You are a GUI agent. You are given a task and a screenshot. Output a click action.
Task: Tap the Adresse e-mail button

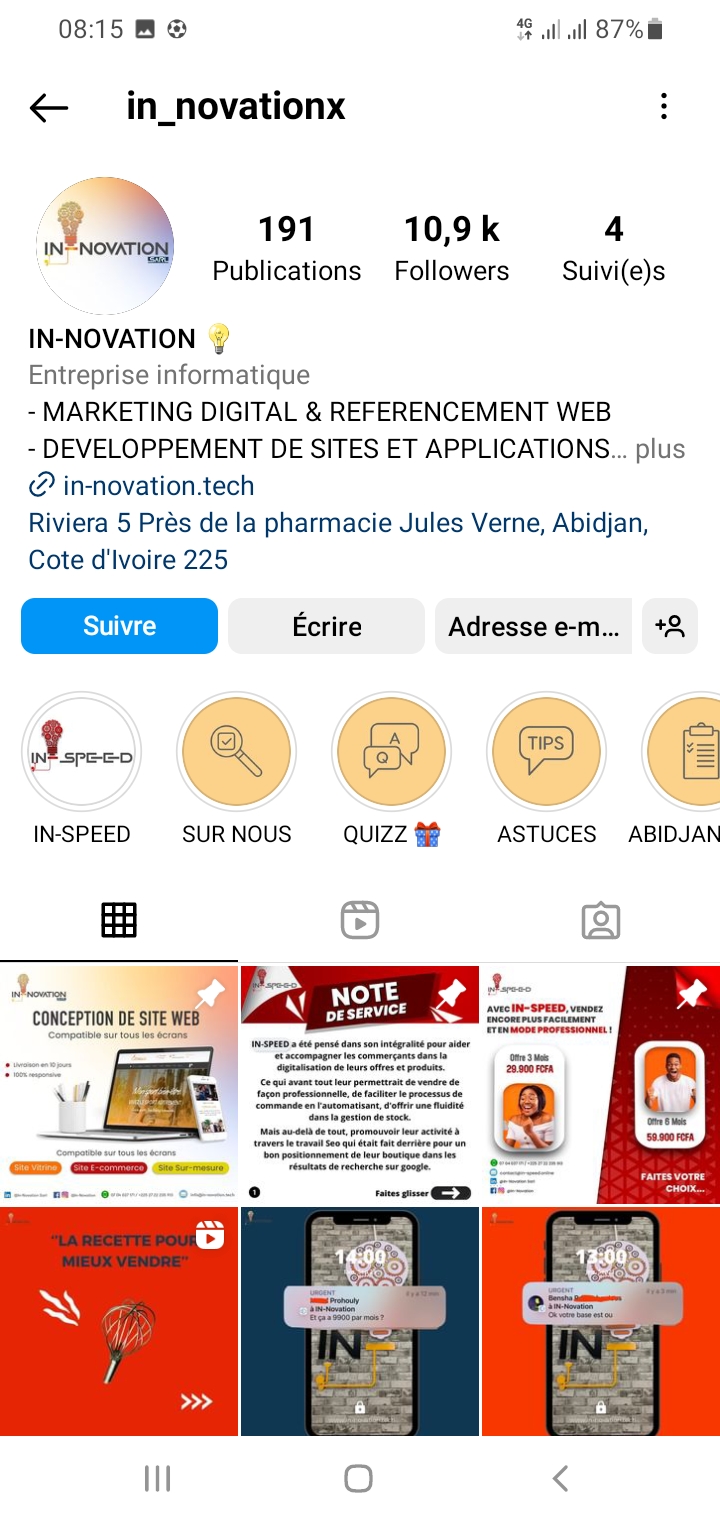(533, 626)
